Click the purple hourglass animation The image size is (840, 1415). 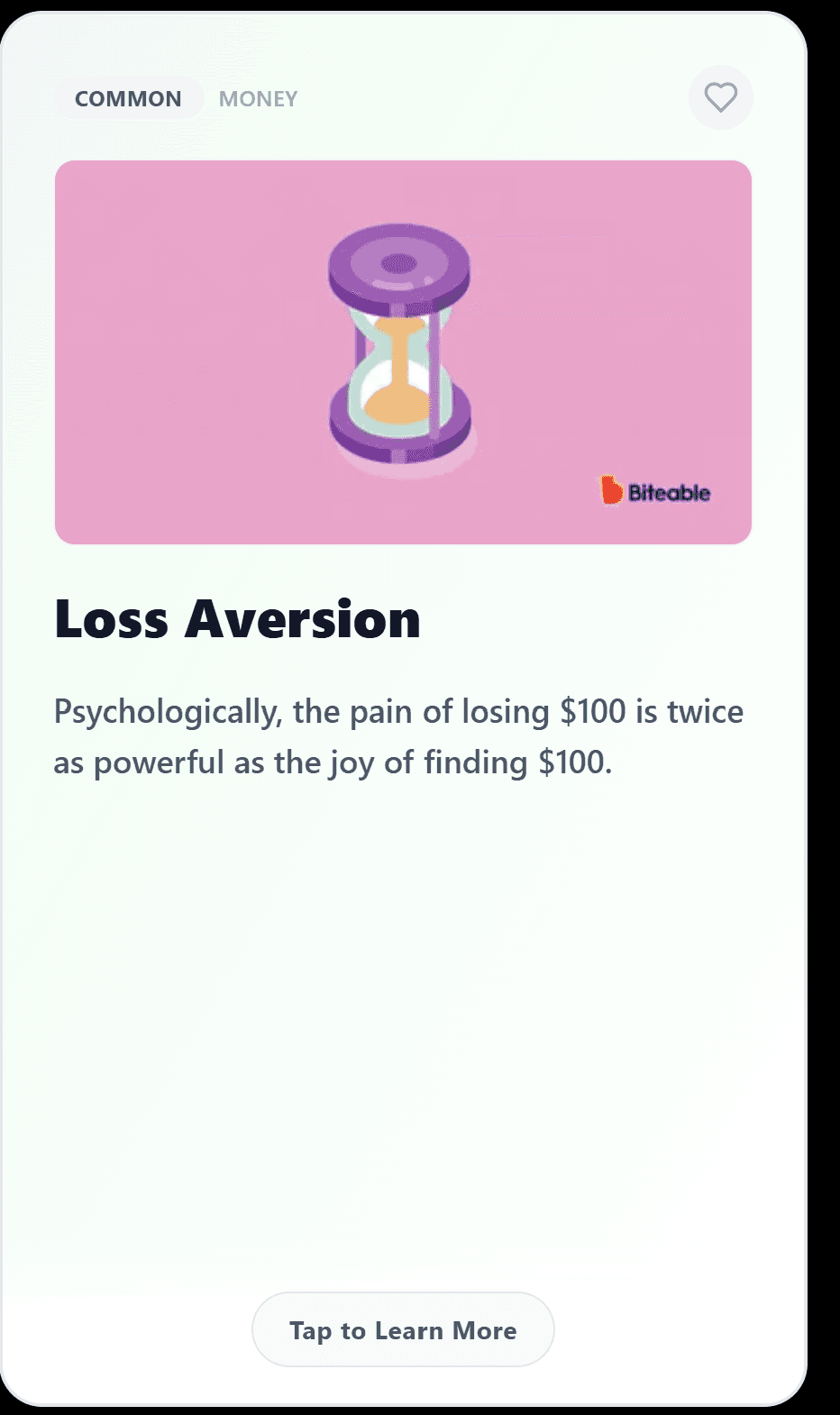click(399, 347)
